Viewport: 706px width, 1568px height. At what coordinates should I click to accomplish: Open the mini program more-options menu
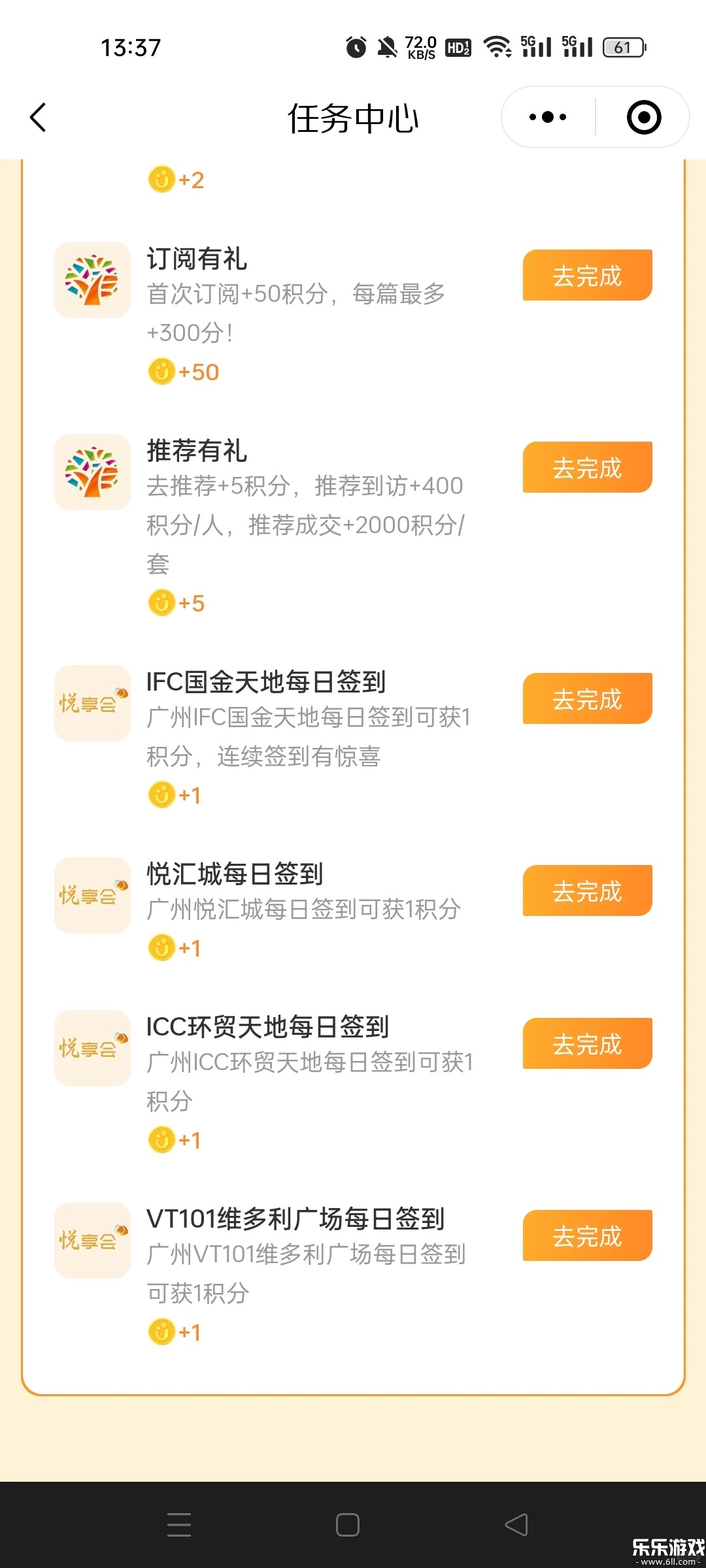coord(548,118)
